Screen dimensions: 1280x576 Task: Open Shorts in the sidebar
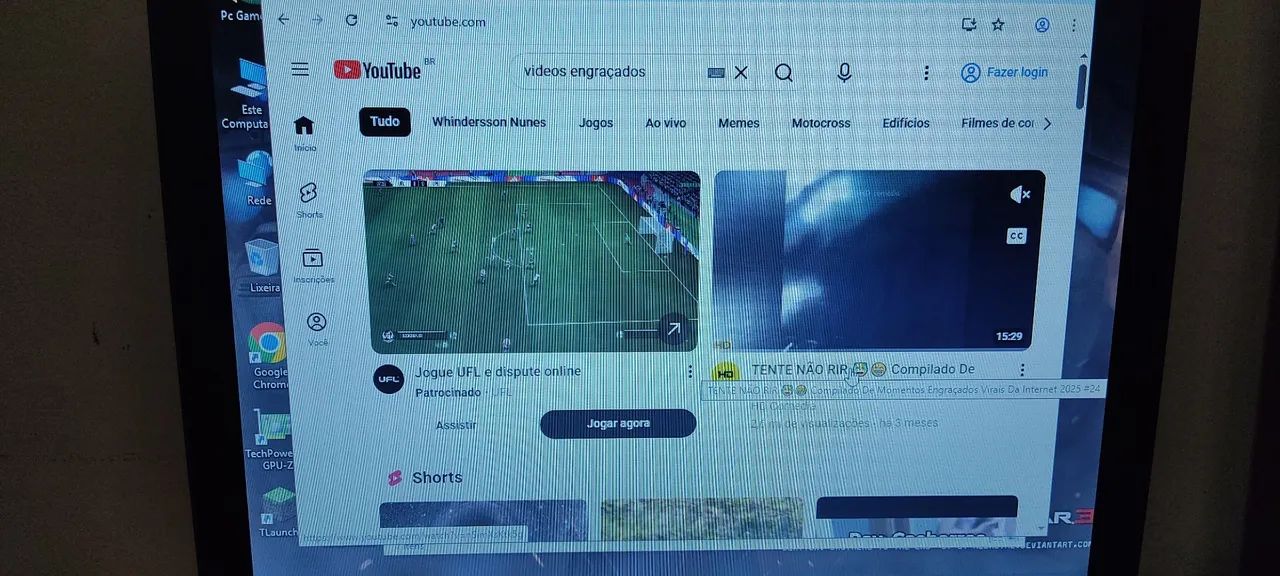pyautogui.click(x=309, y=199)
